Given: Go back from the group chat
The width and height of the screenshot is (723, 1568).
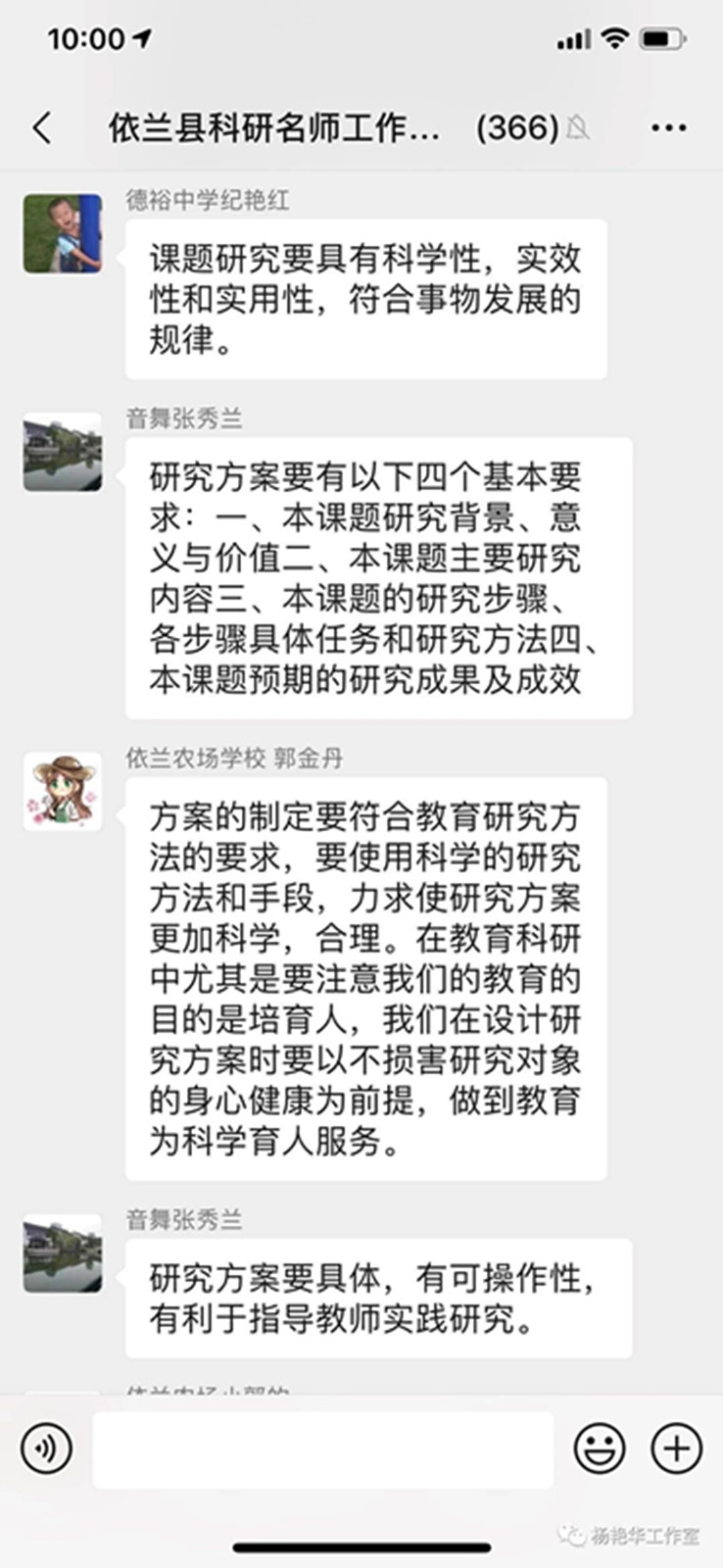Looking at the screenshot, I should (42, 127).
